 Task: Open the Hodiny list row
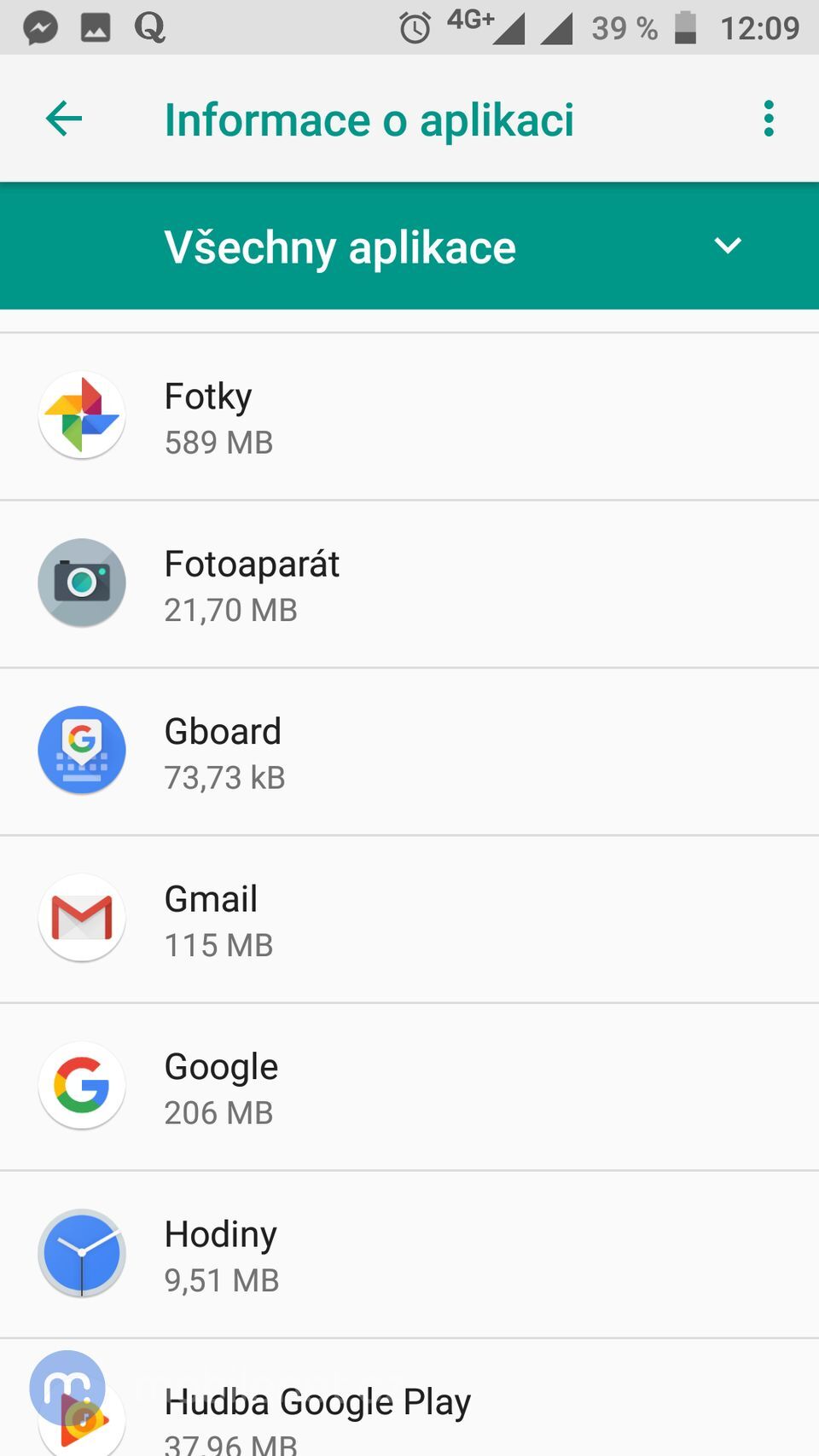coord(409,1254)
